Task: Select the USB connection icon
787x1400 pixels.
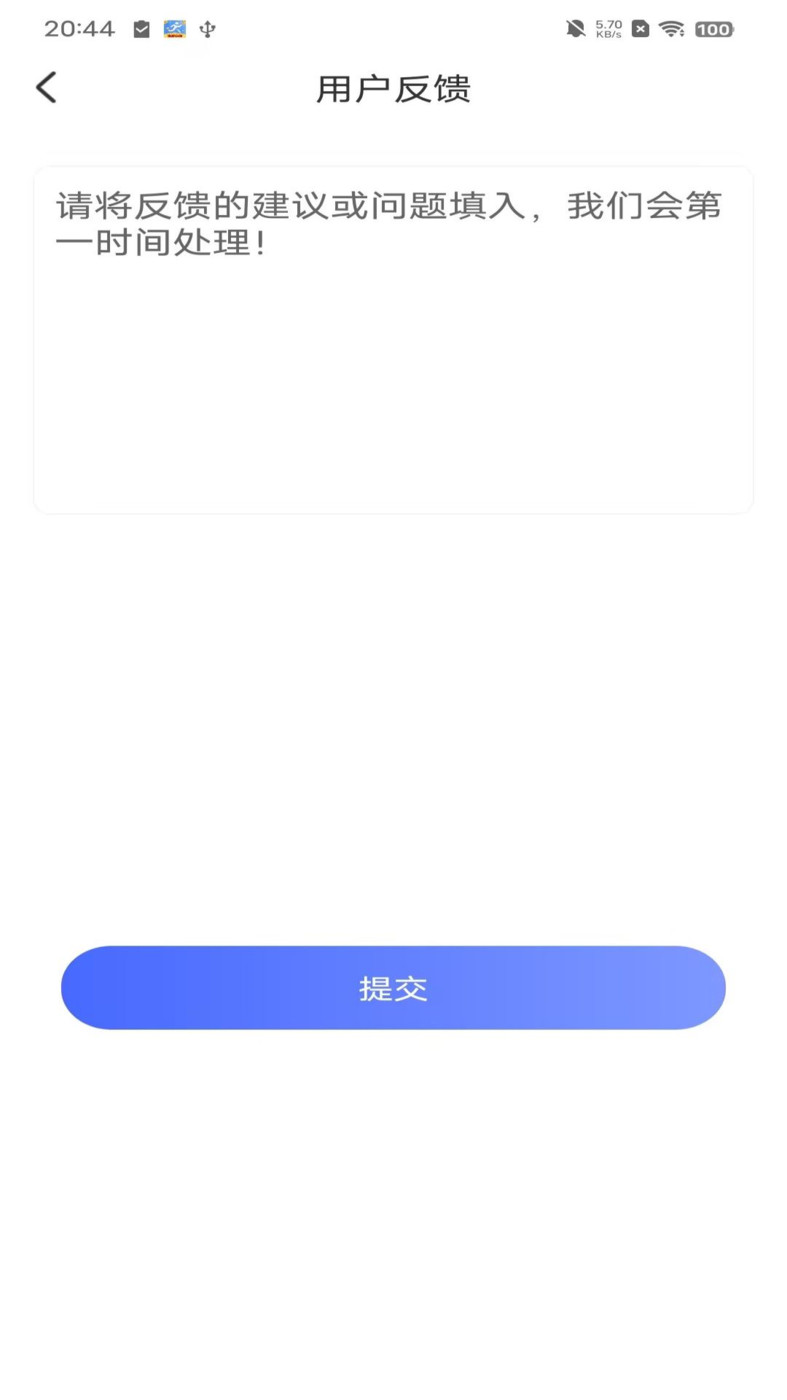Action: [x=206, y=29]
